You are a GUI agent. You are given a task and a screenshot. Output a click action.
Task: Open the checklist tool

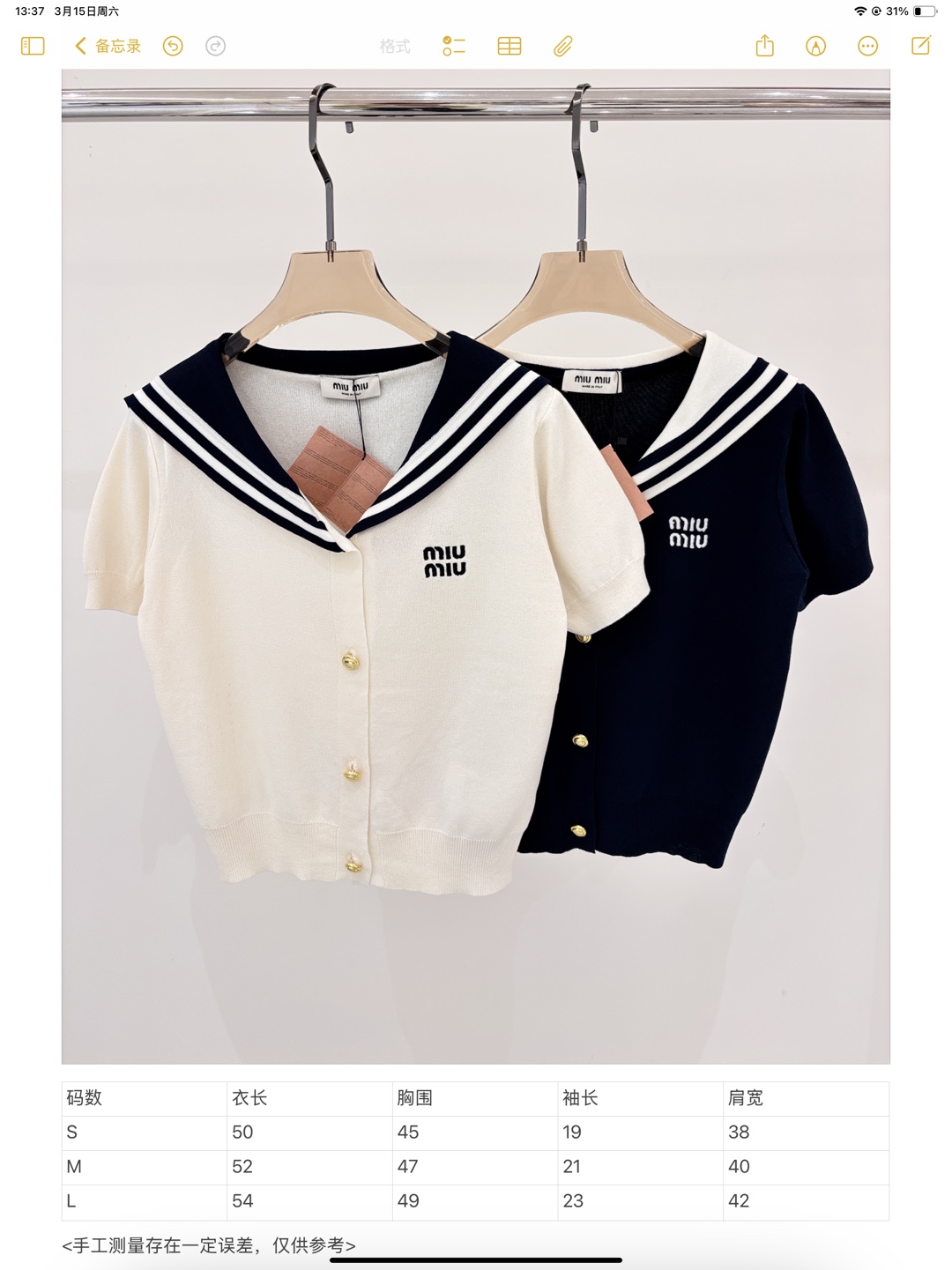tap(454, 46)
